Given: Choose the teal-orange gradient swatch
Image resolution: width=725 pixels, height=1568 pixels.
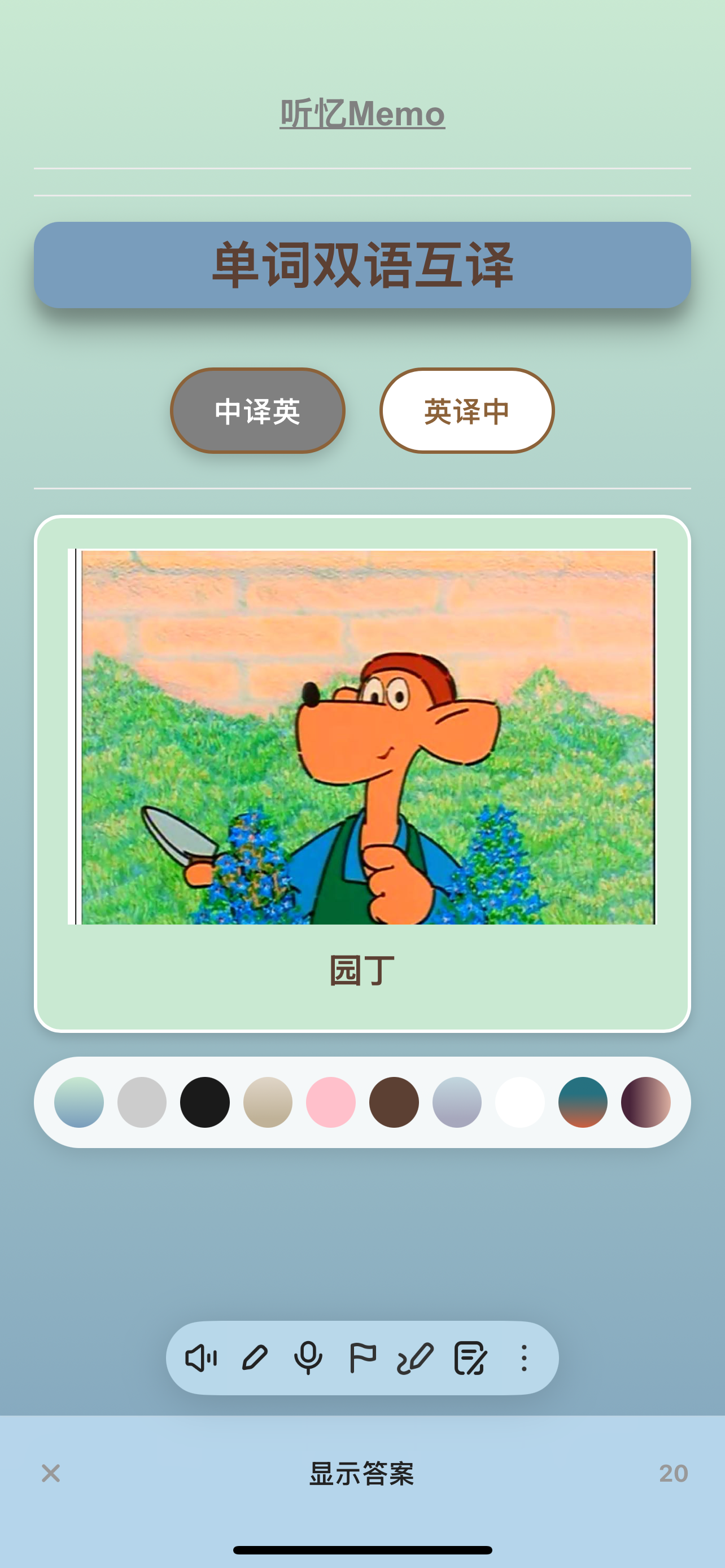Looking at the screenshot, I should (583, 1102).
